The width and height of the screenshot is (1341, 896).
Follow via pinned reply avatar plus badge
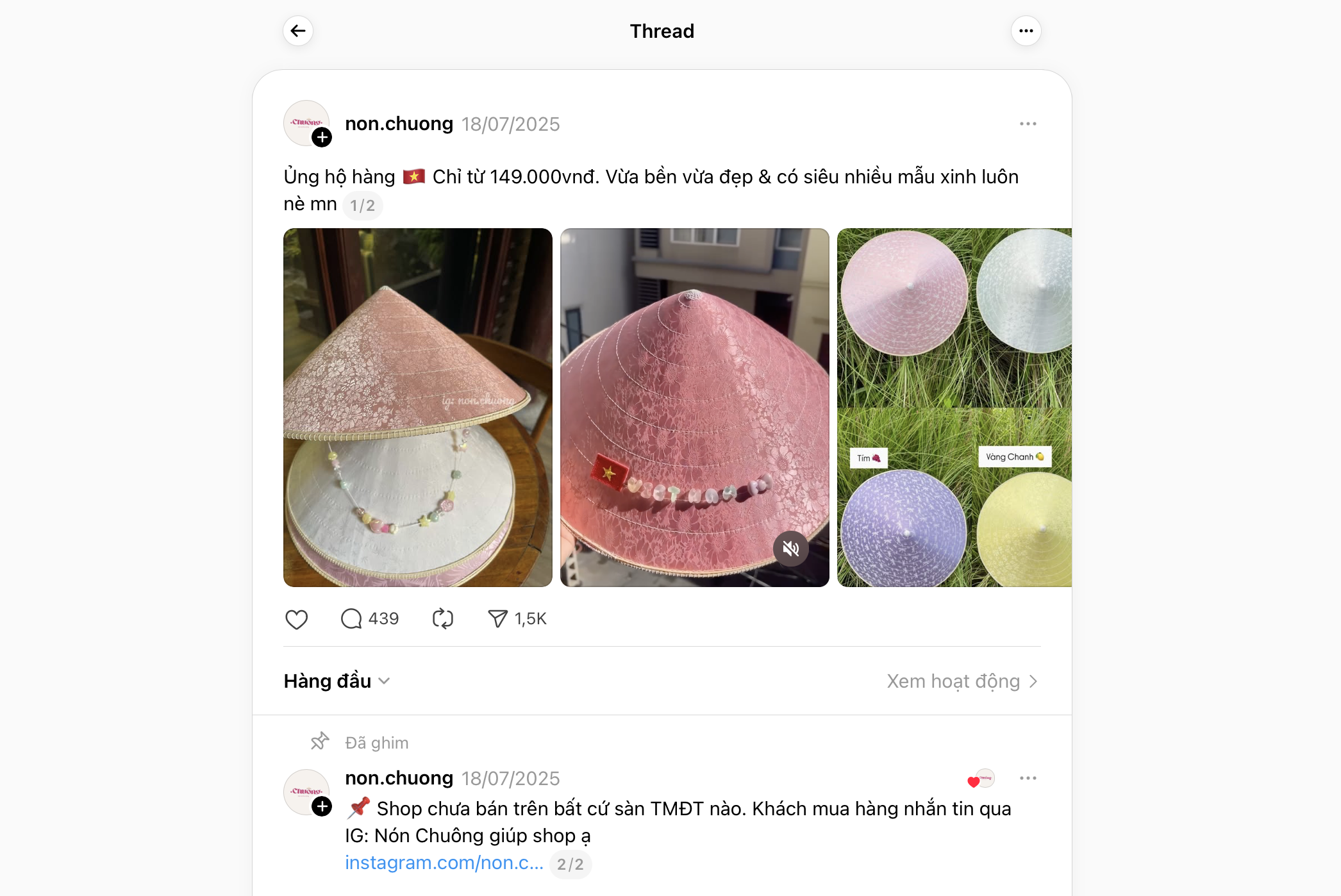tap(322, 806)
